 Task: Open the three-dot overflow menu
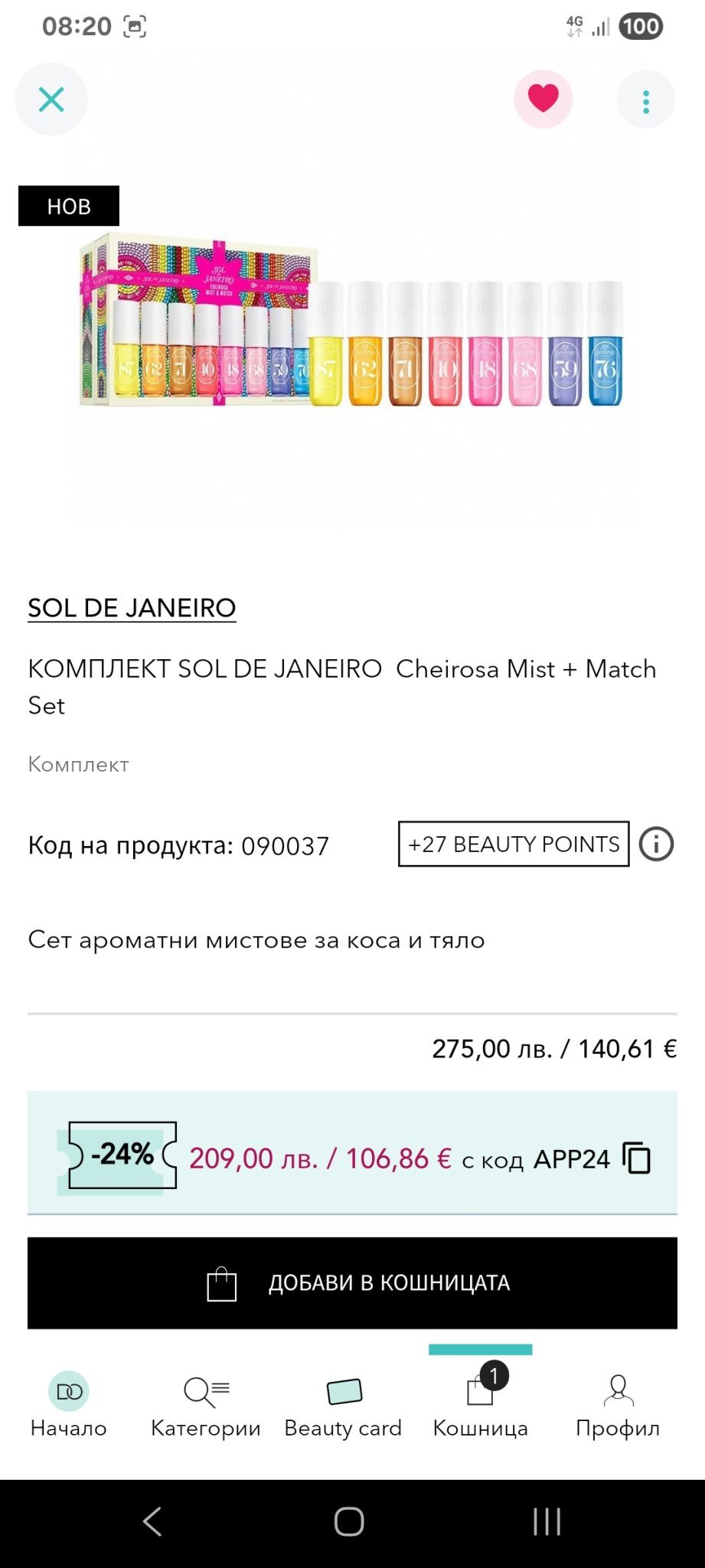tap(646, 101)
